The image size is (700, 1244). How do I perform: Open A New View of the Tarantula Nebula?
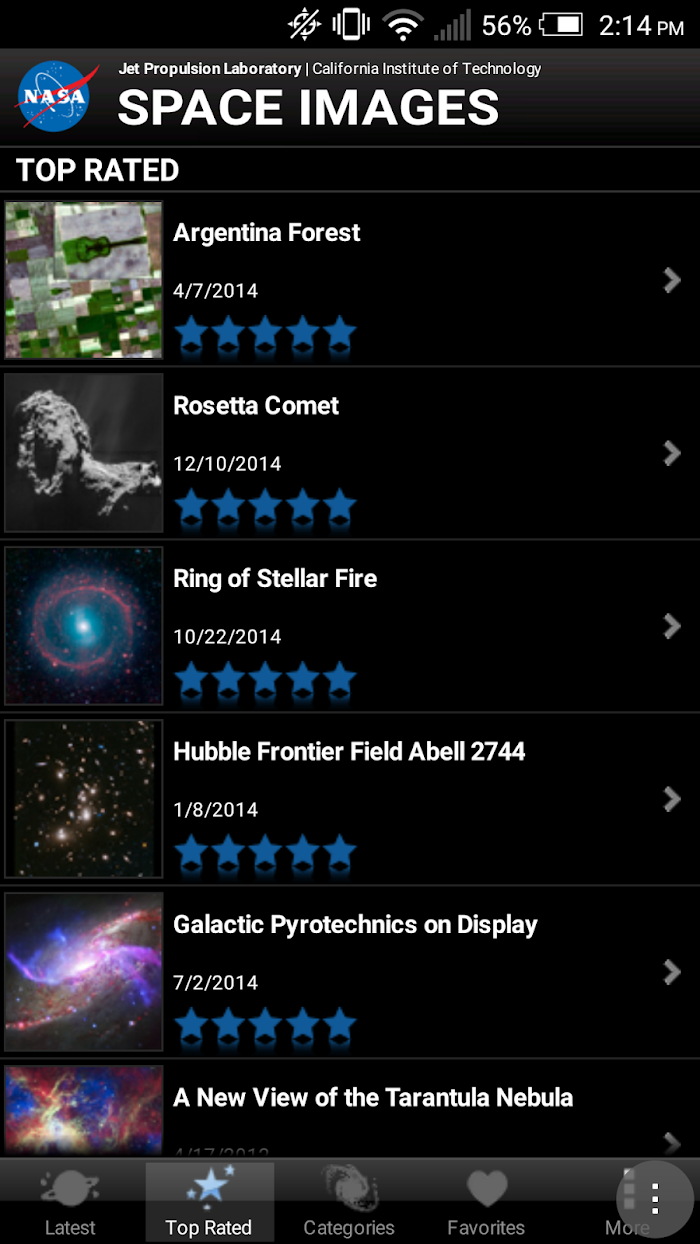[x=350, y=1109]
